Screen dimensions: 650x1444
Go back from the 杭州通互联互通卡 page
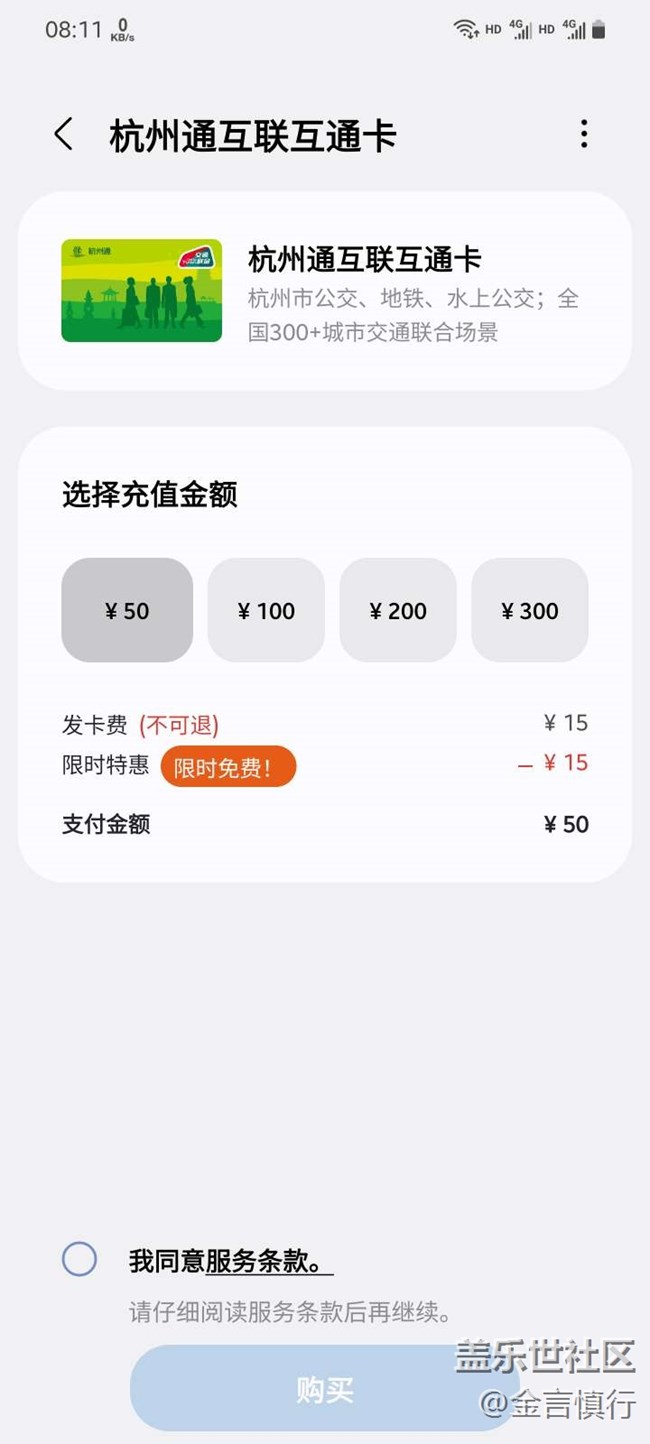(x=64, y=134)
